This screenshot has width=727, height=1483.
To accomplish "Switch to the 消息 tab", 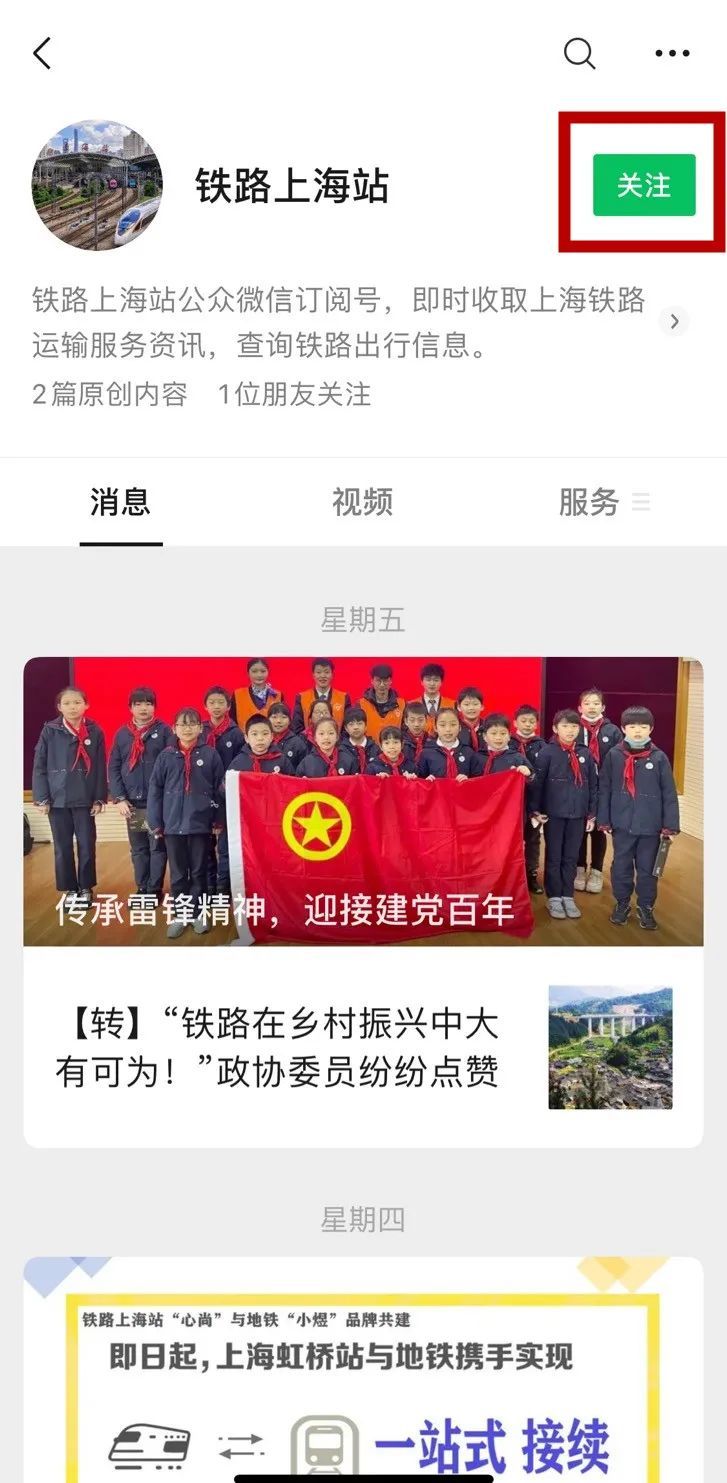I will pyautogui.click(x=120, y=502).
